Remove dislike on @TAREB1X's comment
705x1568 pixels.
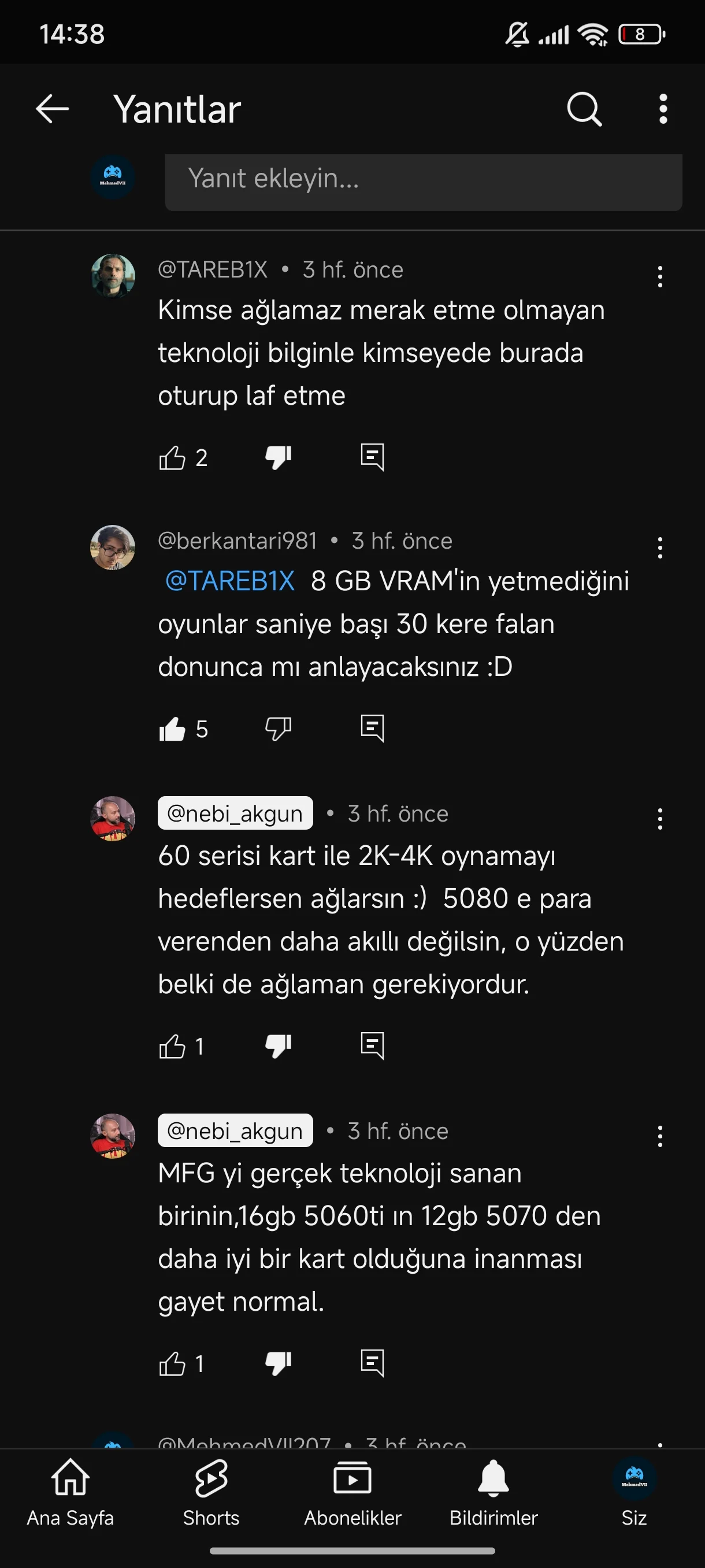(x=279, y=458)
